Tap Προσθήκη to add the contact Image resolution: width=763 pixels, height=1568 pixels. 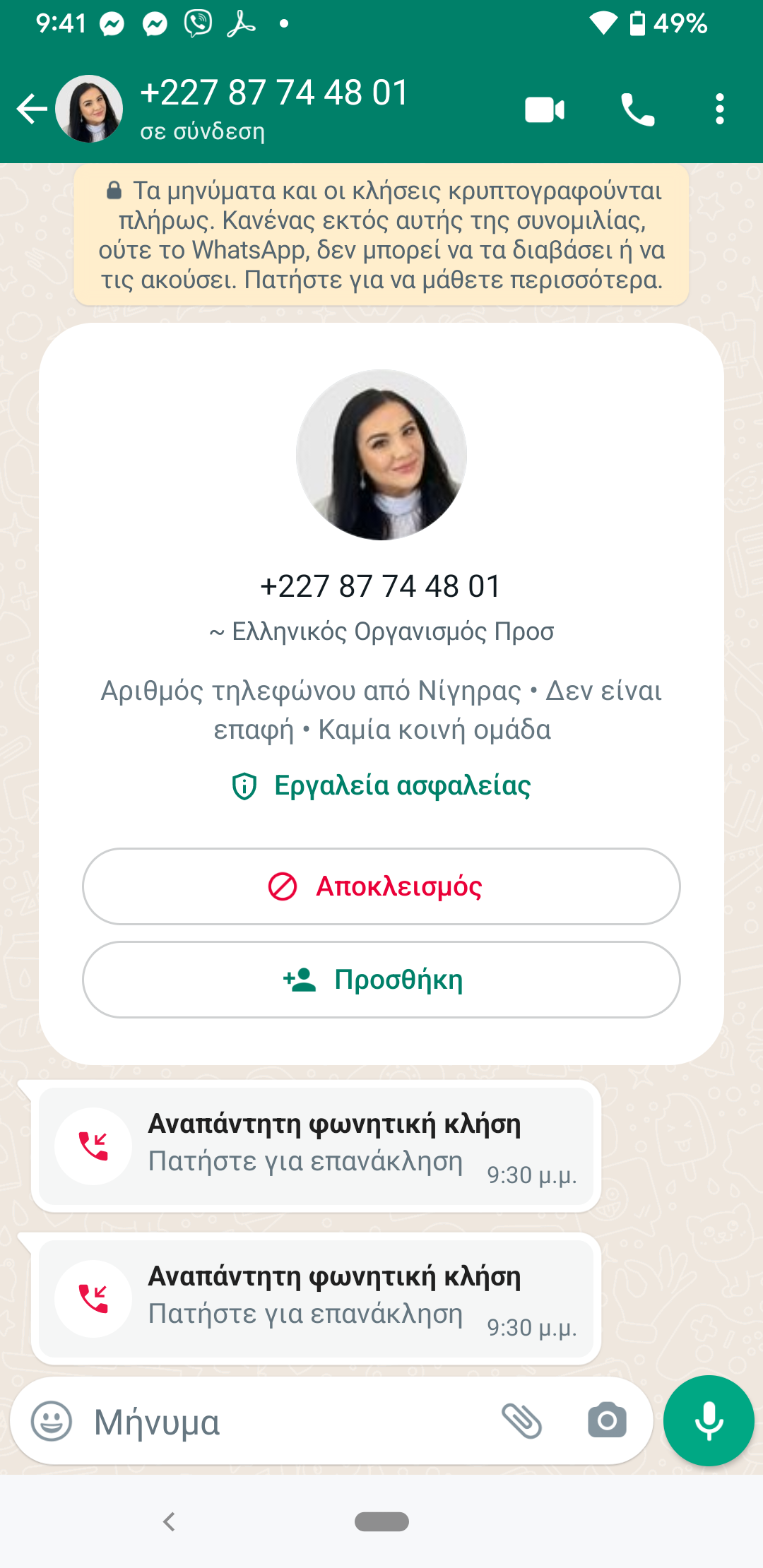pyautogui.click(x=380, y=980)
